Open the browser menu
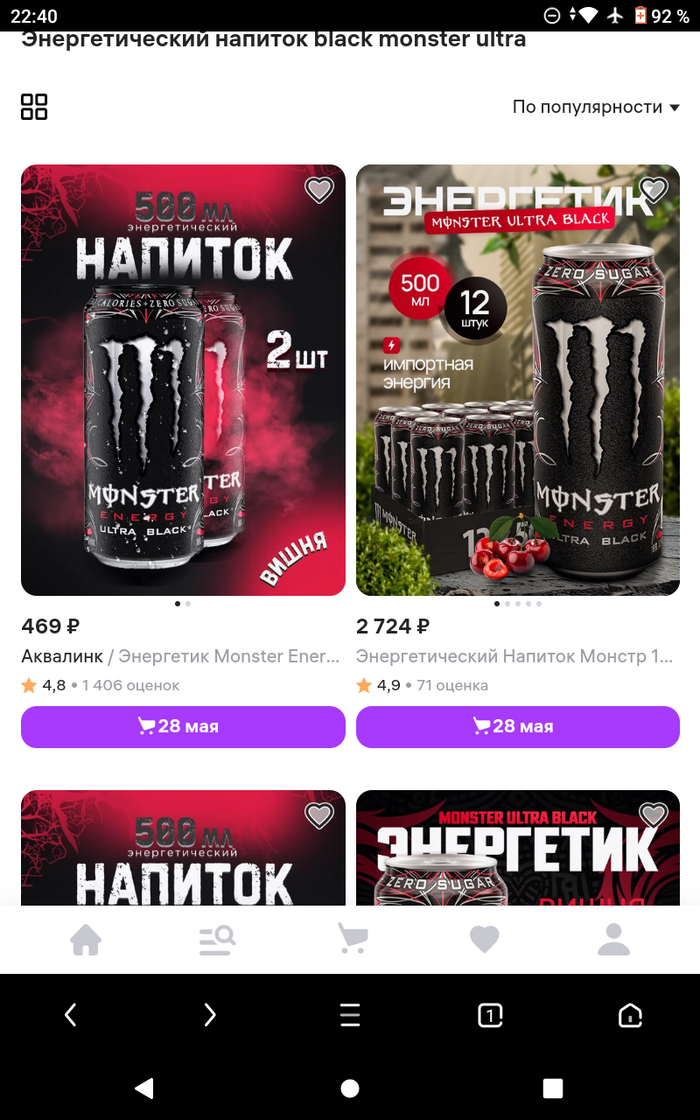Screen dimensions: 700x1120 350,1015
